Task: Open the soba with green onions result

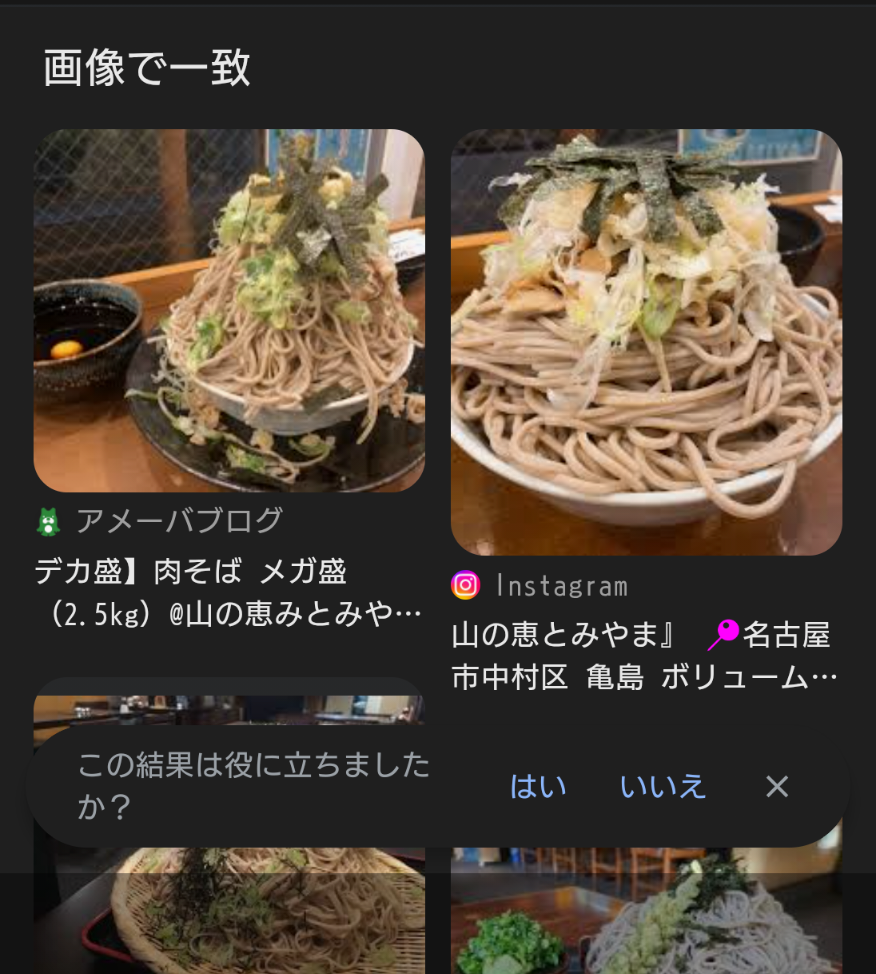Action: (x=646, y=915)
